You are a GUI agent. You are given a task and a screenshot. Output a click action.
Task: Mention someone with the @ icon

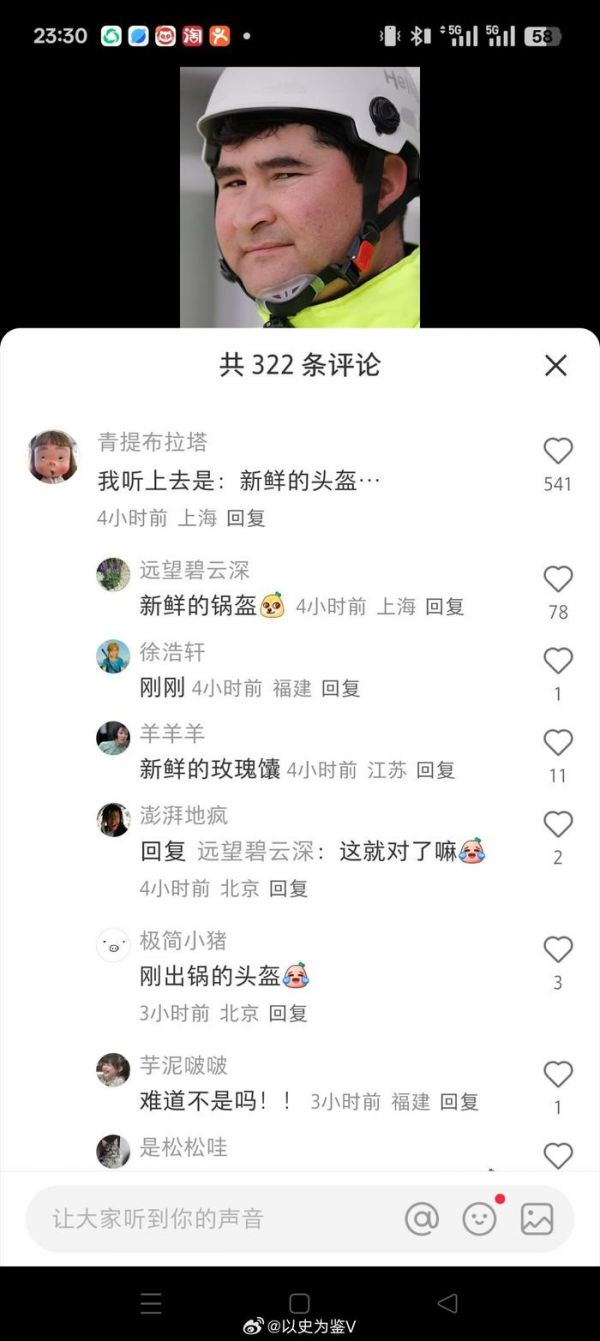[x=422, y=1218]
